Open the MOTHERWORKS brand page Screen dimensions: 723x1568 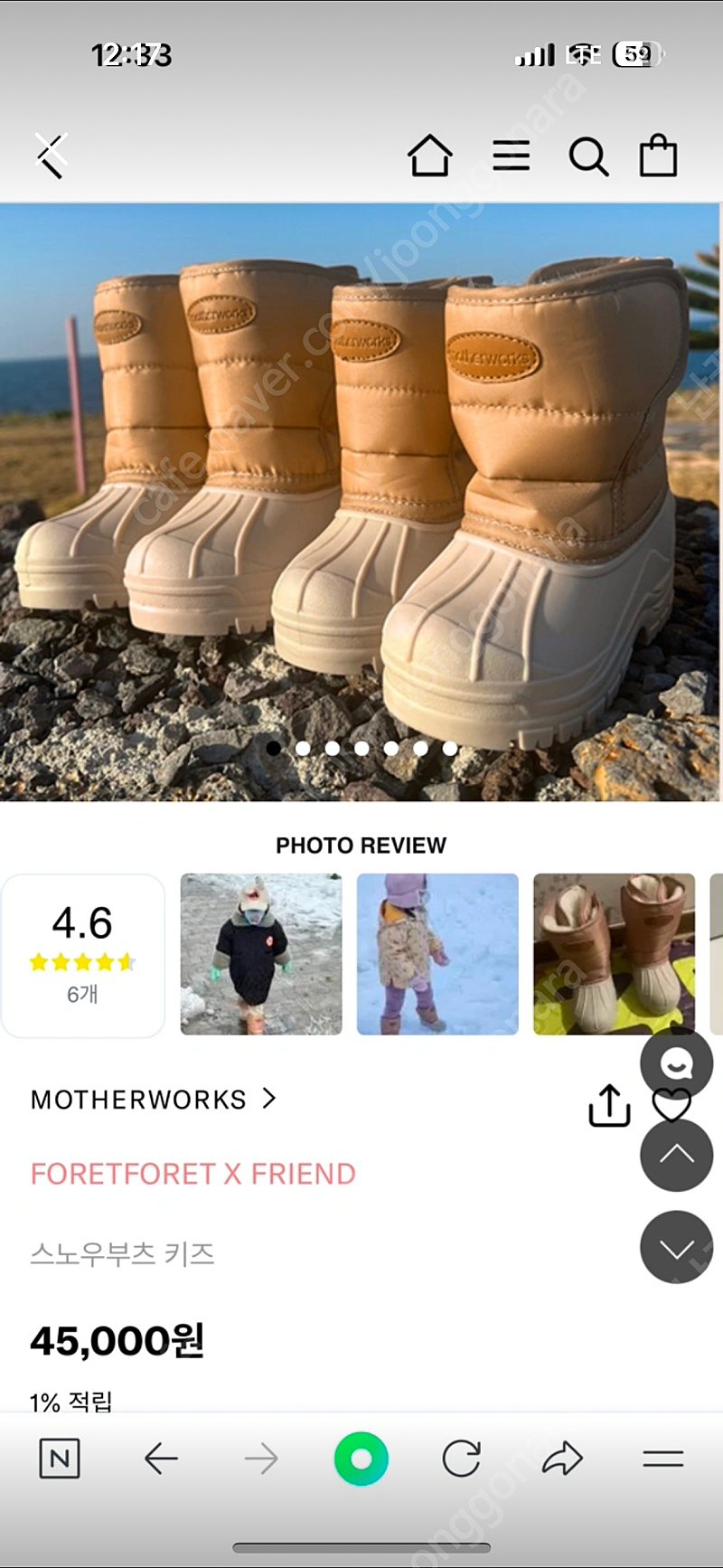click(x=154, y=1100)
